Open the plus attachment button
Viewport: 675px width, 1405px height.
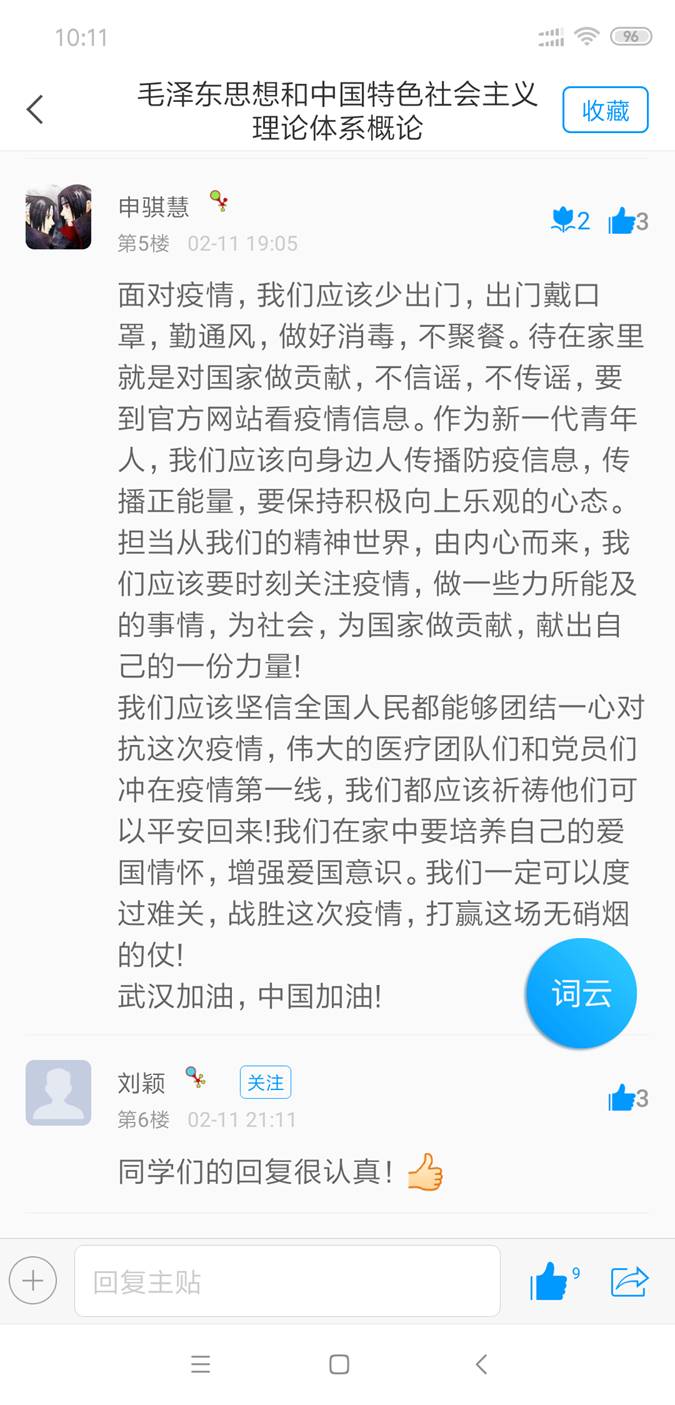pos(33,1280)
